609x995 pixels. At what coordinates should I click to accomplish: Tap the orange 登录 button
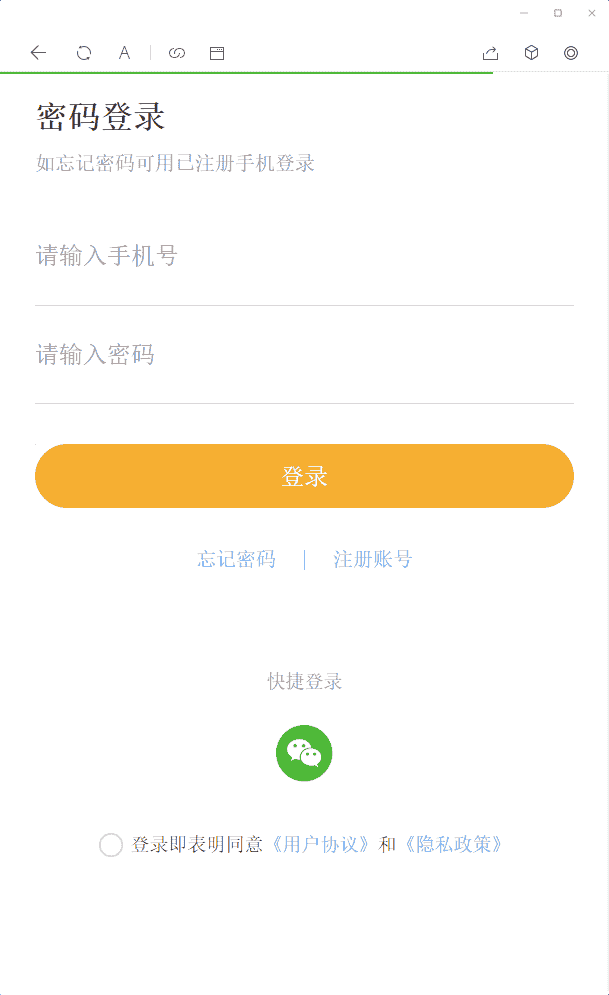304,476
